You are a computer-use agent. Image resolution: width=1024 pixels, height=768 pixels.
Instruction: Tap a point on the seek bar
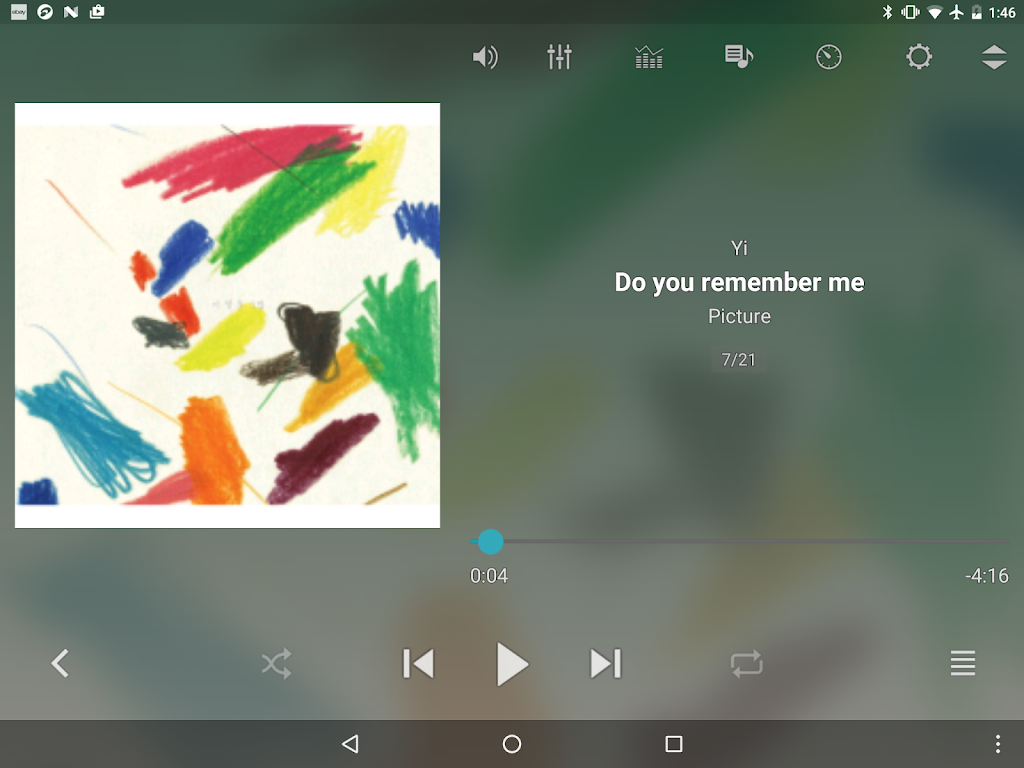point(740,541)
